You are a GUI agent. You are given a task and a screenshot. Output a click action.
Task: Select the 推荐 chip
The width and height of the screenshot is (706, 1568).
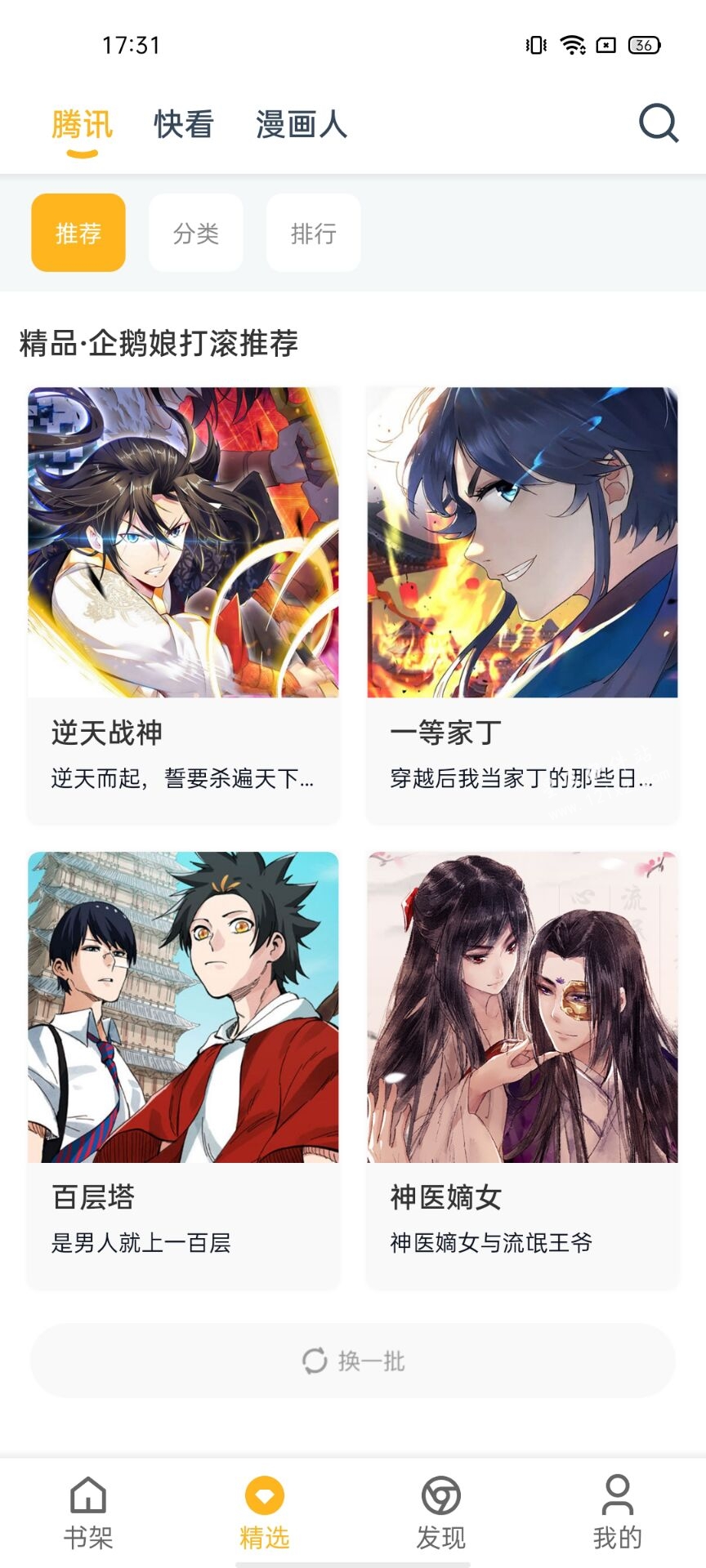(x=78, y=233)
